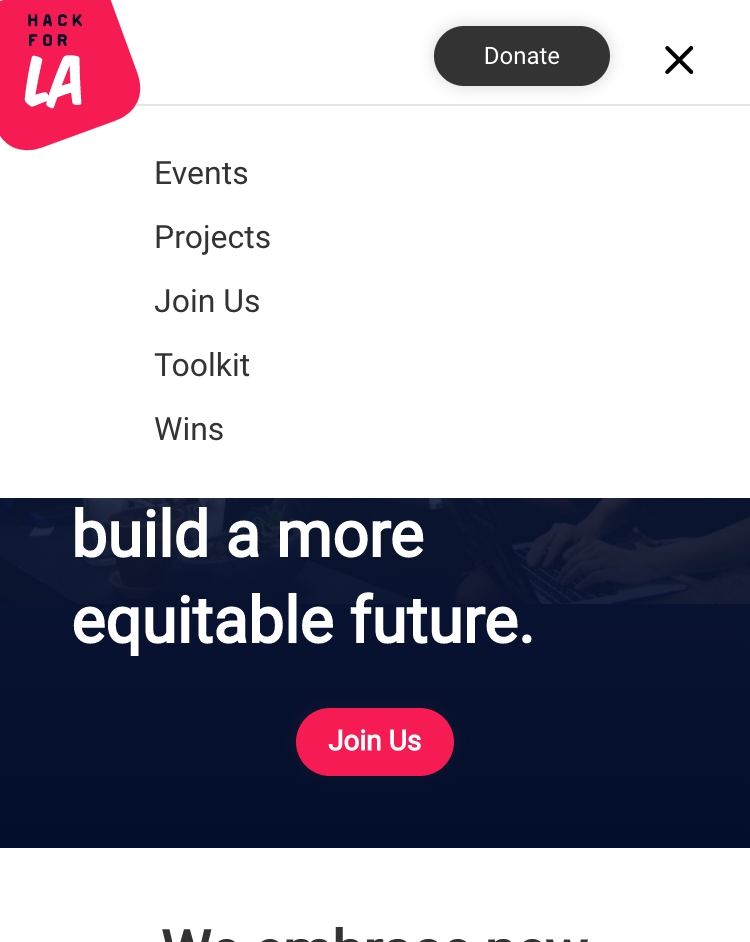Select Join Us in the menu

coord(207,301)
